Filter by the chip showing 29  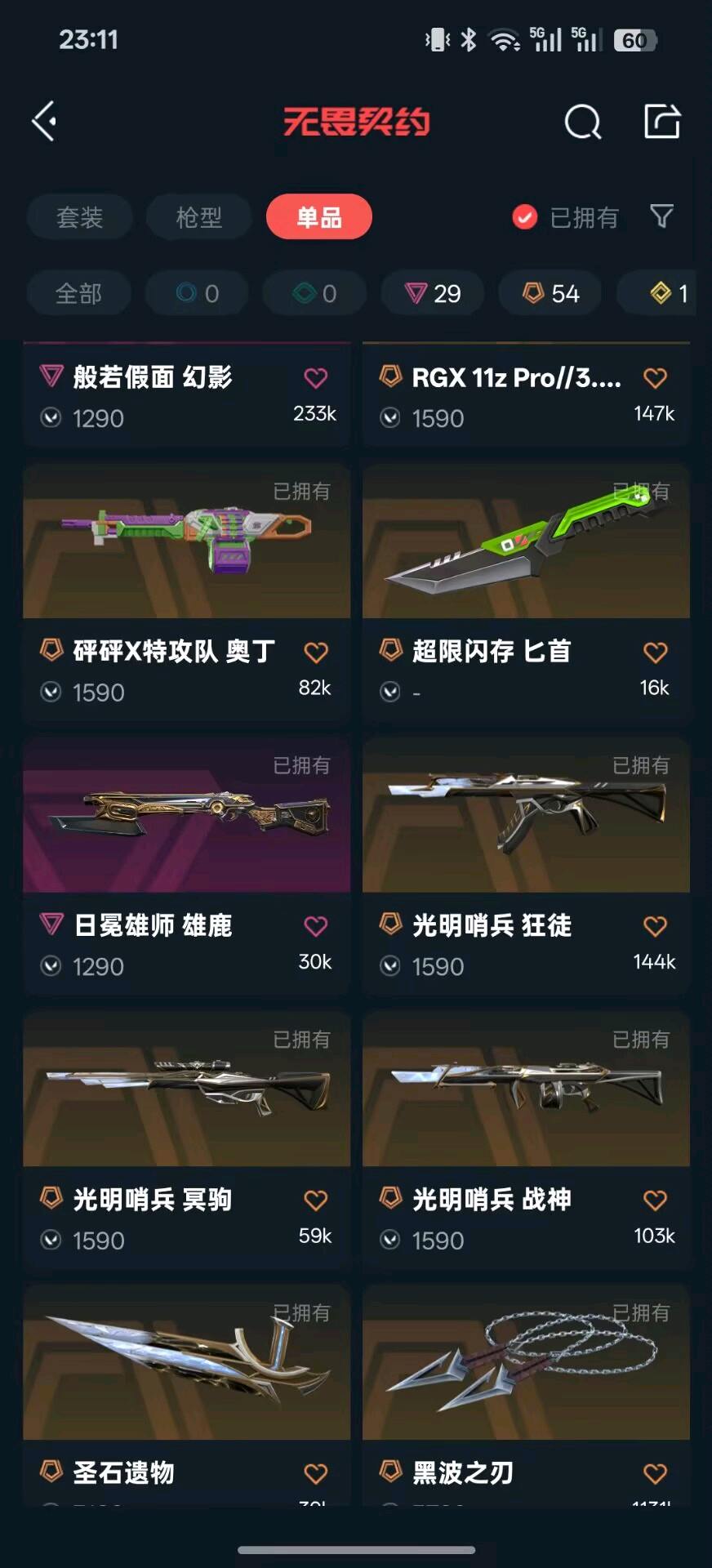433,293
